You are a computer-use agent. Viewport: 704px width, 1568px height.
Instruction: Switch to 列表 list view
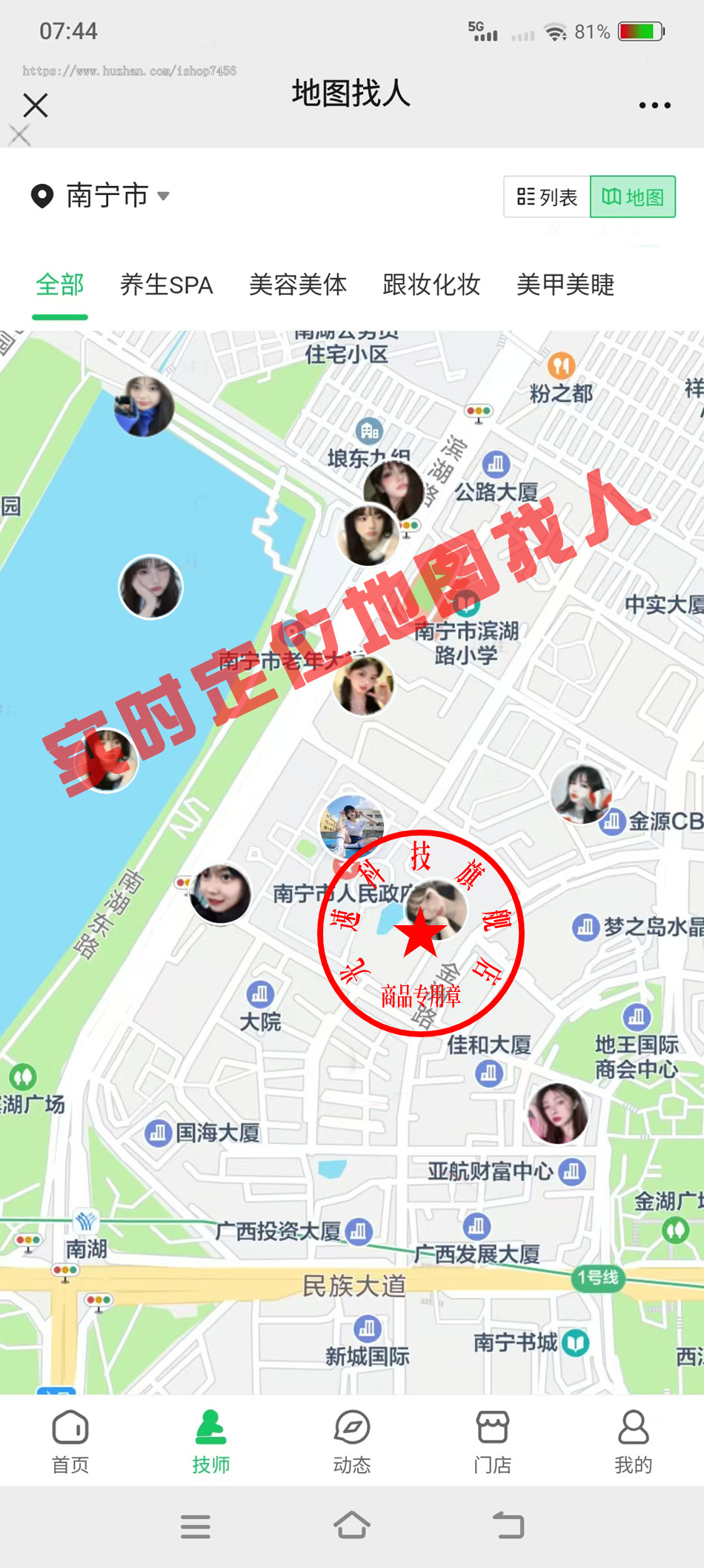547,197
